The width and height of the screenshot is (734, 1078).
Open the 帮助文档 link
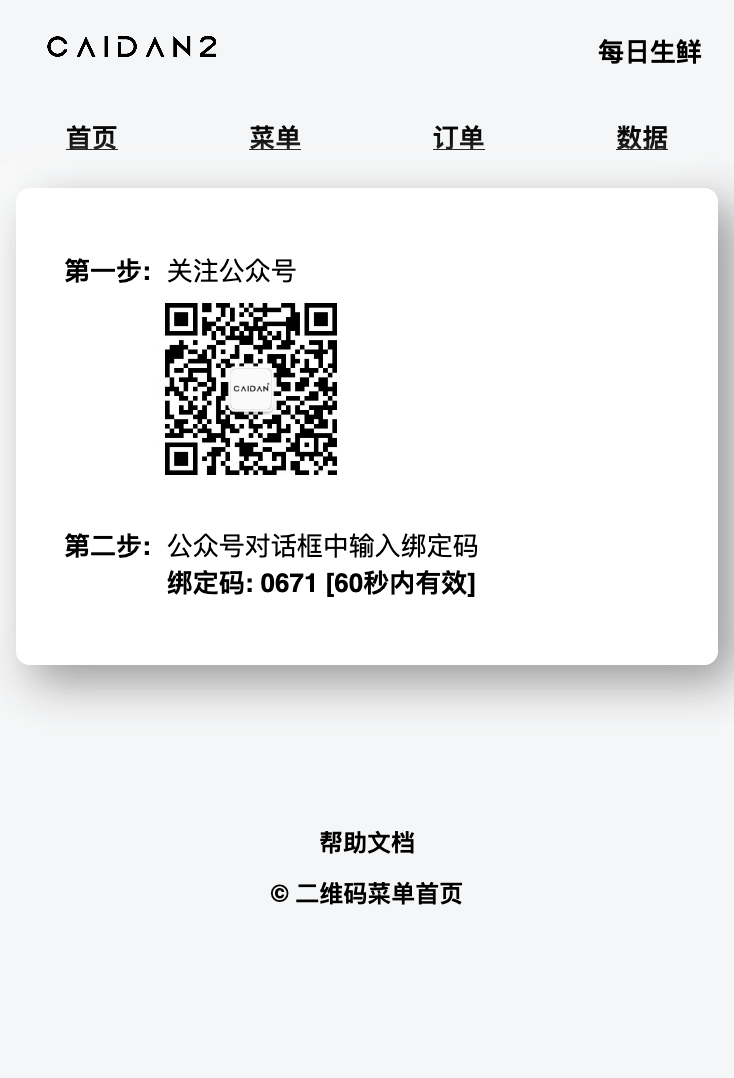[367, 843]
